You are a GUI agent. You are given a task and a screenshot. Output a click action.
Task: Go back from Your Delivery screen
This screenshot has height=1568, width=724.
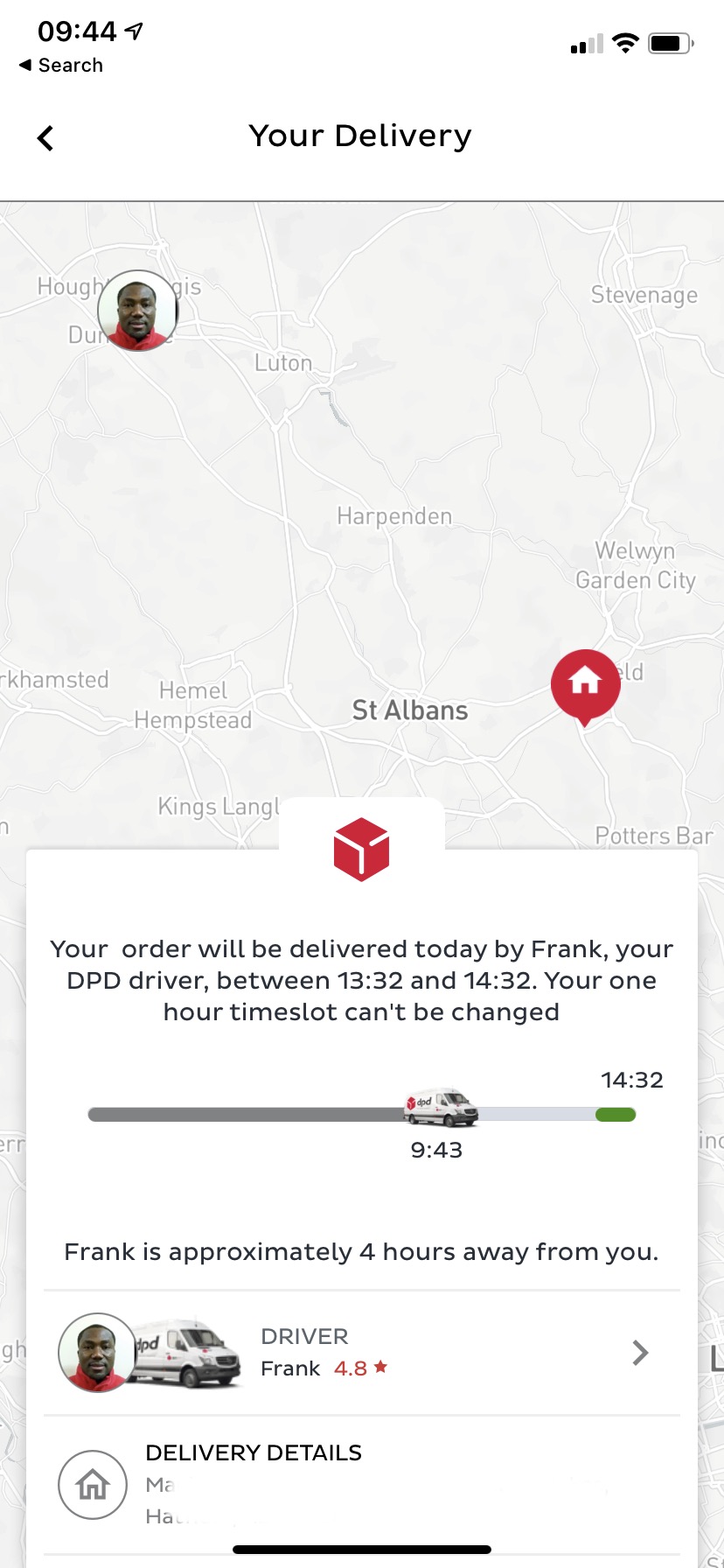tap(45, 137)
